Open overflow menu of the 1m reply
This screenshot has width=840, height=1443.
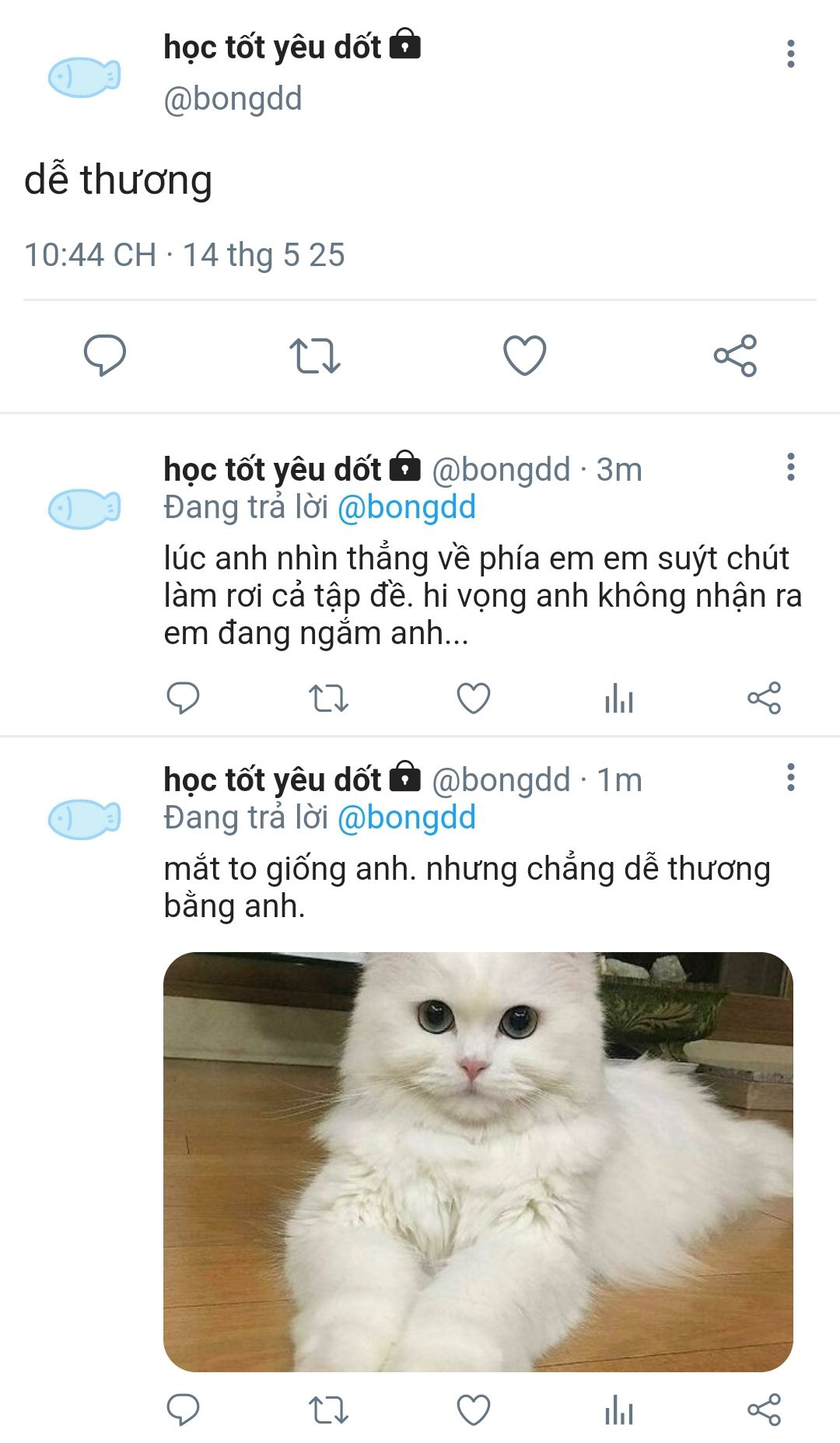click(x=790, y=777)
